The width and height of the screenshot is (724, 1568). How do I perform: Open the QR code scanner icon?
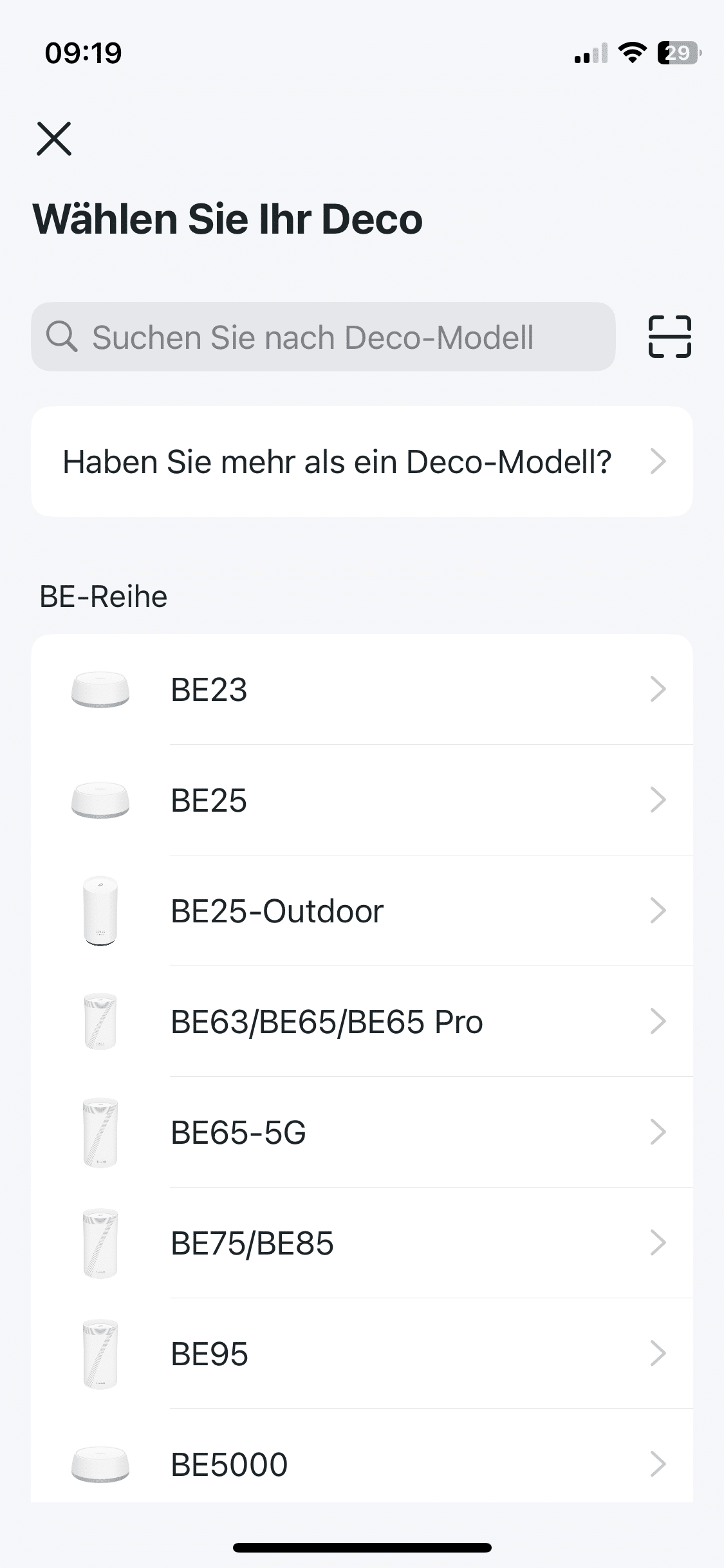pyautogui.click(x=669, y=337)
